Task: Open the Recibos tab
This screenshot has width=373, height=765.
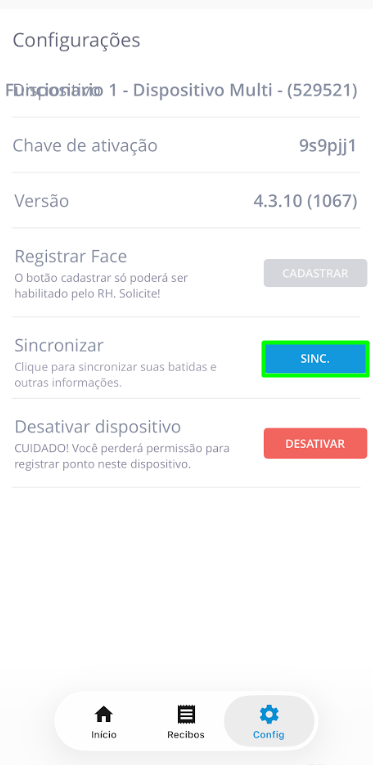Action: [186, 722]
